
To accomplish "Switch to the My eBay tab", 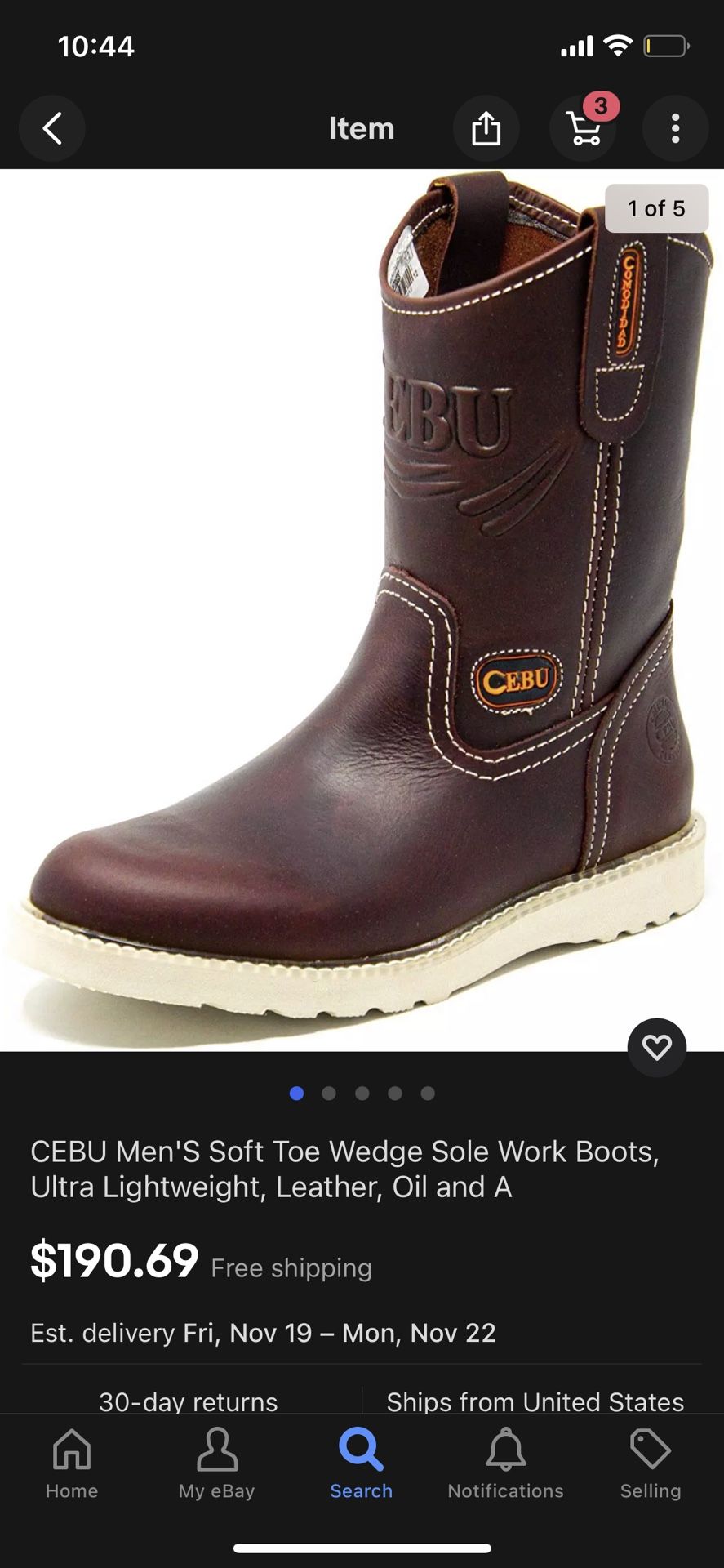I will (x=217, y=1463).
